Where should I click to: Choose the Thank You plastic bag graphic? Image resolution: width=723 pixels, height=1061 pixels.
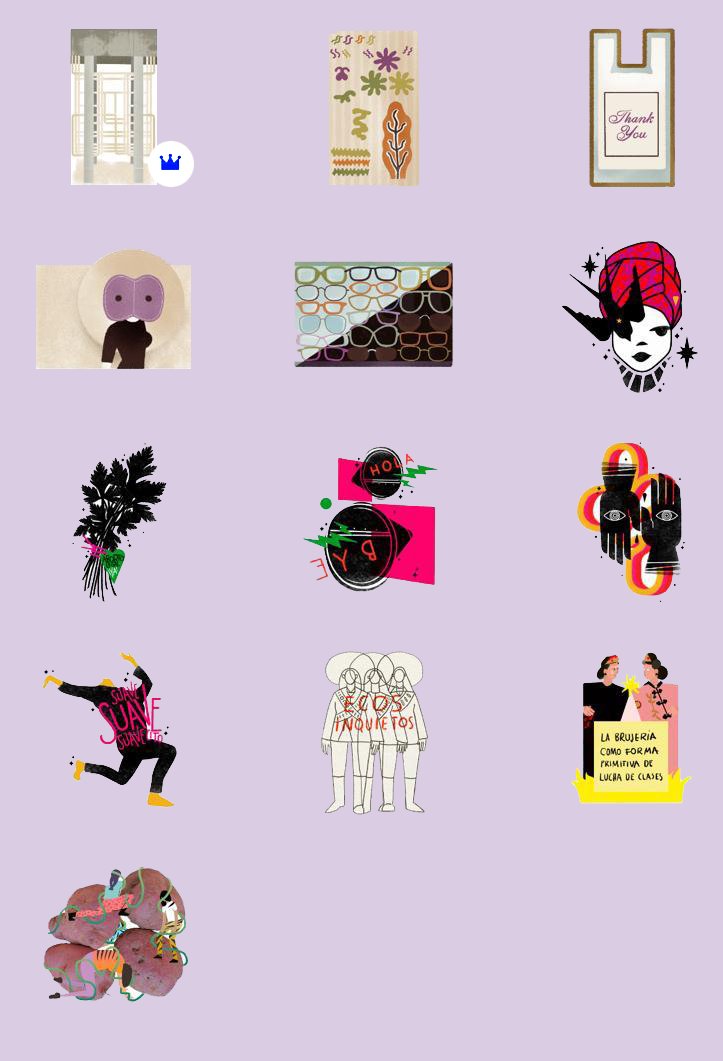point(632,108)
